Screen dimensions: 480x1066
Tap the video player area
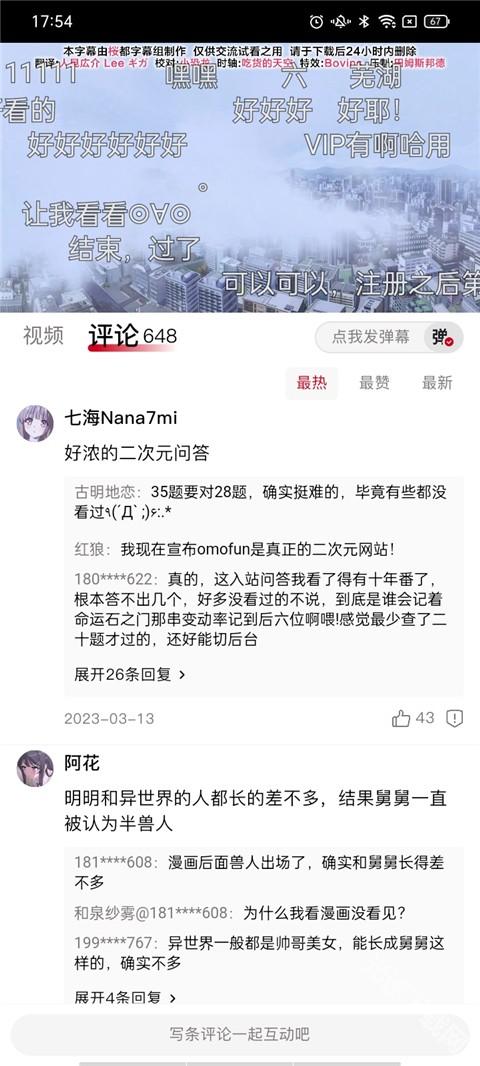point(240,177)
